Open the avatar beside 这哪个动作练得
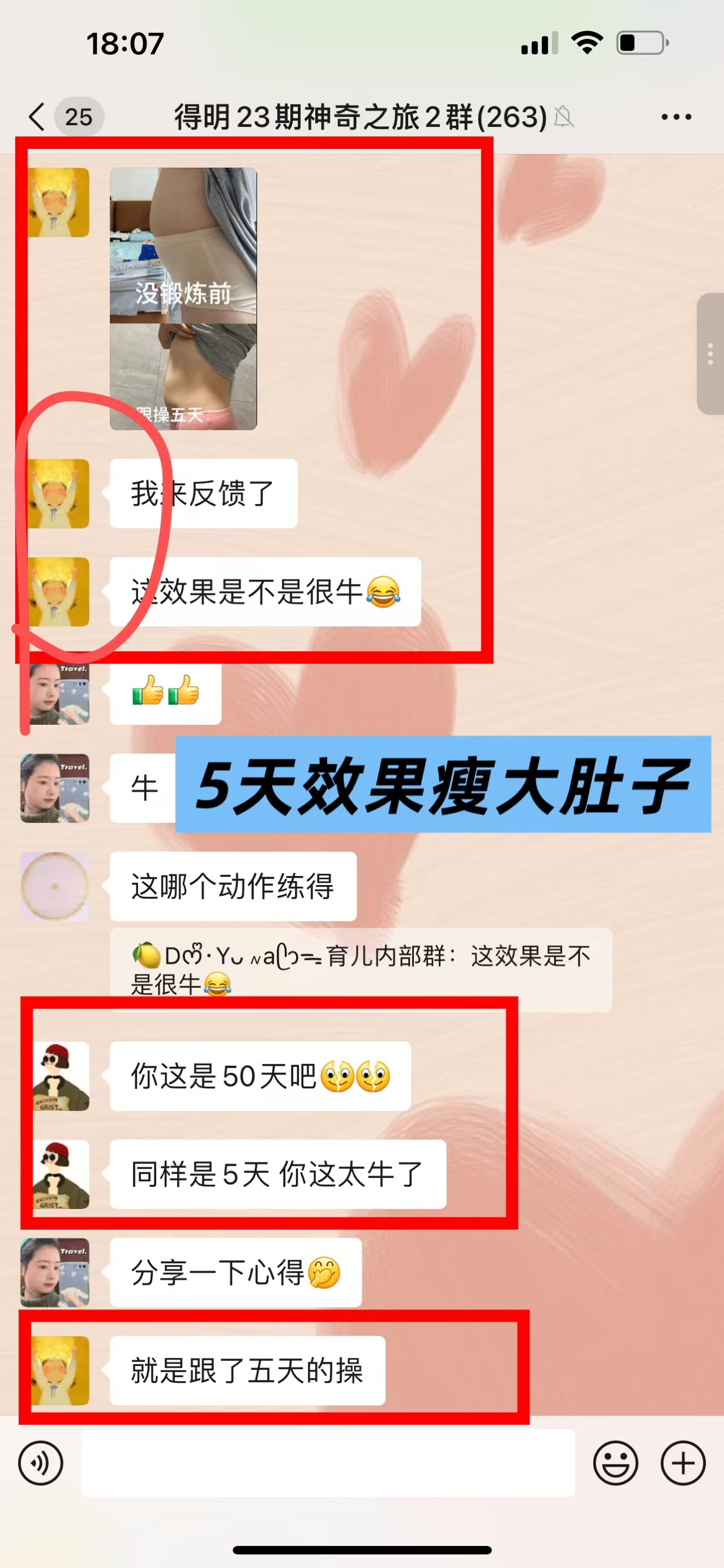Screen dimensions: 724x1568 (x=55, y=886)
